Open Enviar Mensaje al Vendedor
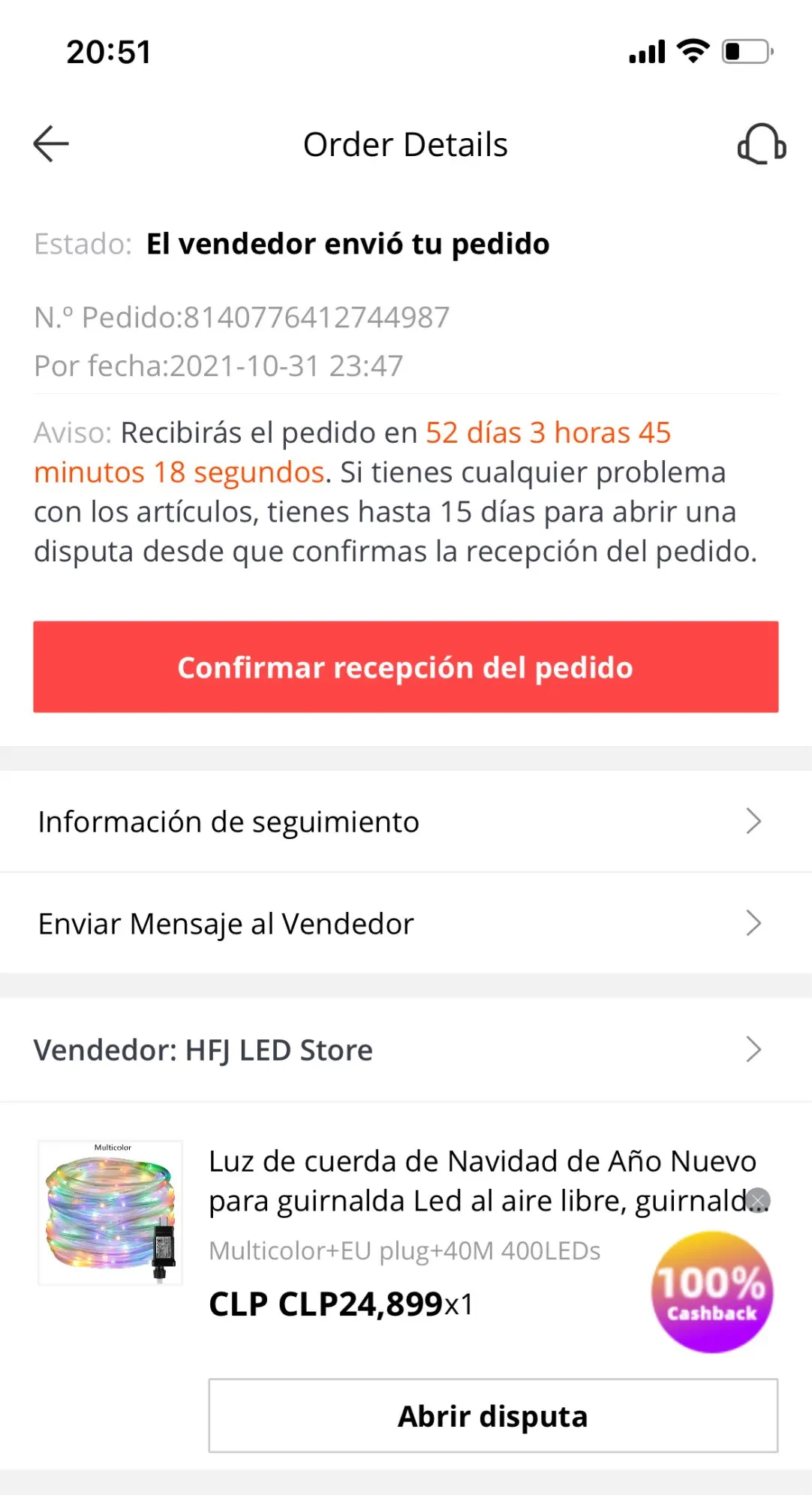 (405, 924)
